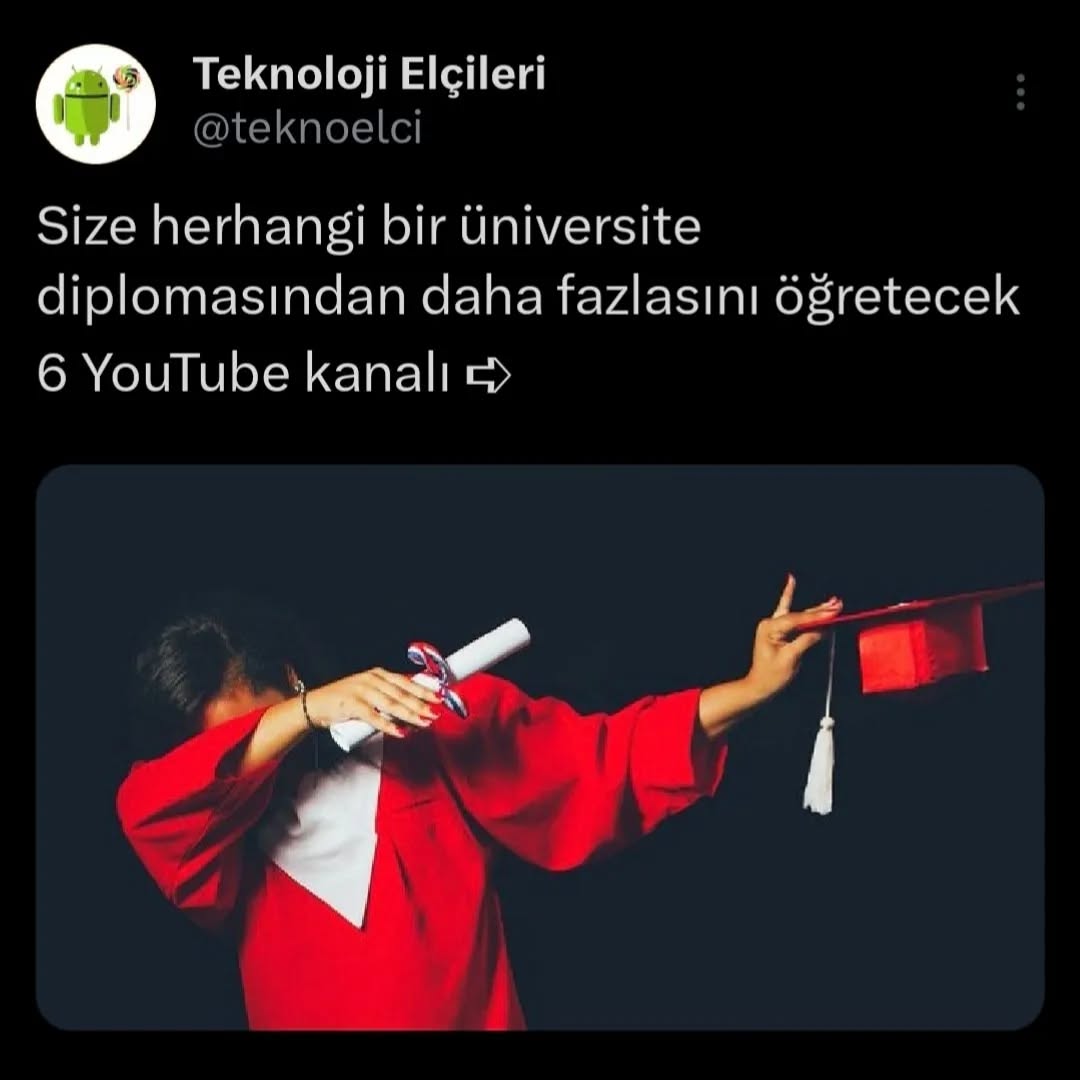Open the graduation photo attached to the tweet
This screenshot has height=1080, width=1080.
point(540,747)
